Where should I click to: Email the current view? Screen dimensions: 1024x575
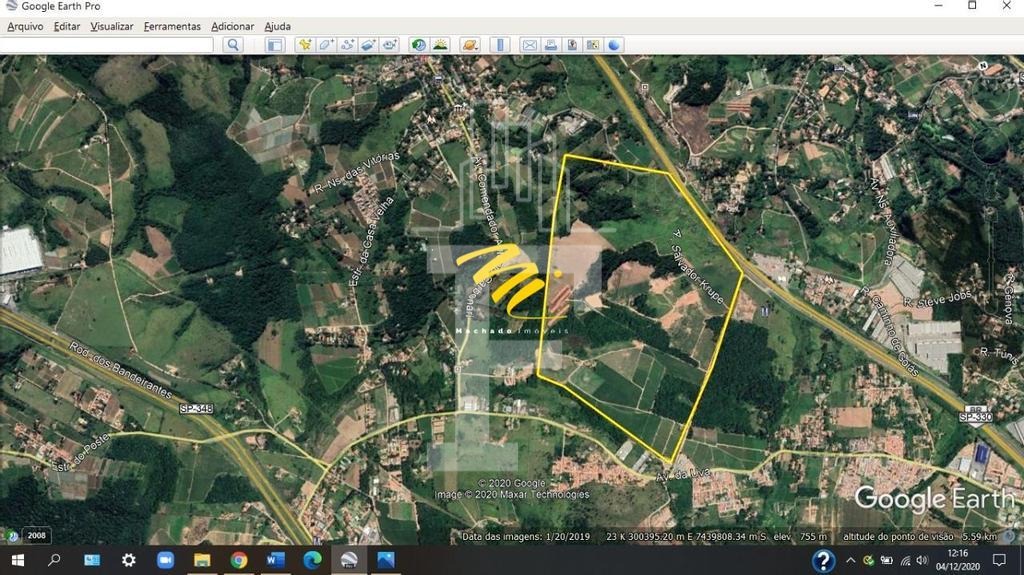point(529,45)
